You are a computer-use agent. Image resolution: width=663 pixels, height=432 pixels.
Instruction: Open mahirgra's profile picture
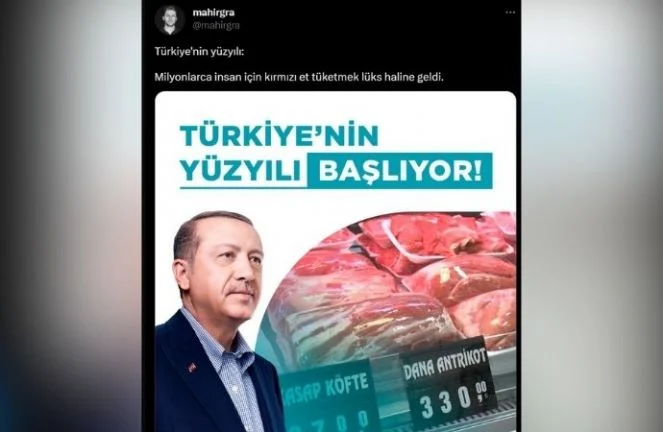pos(170,18)
